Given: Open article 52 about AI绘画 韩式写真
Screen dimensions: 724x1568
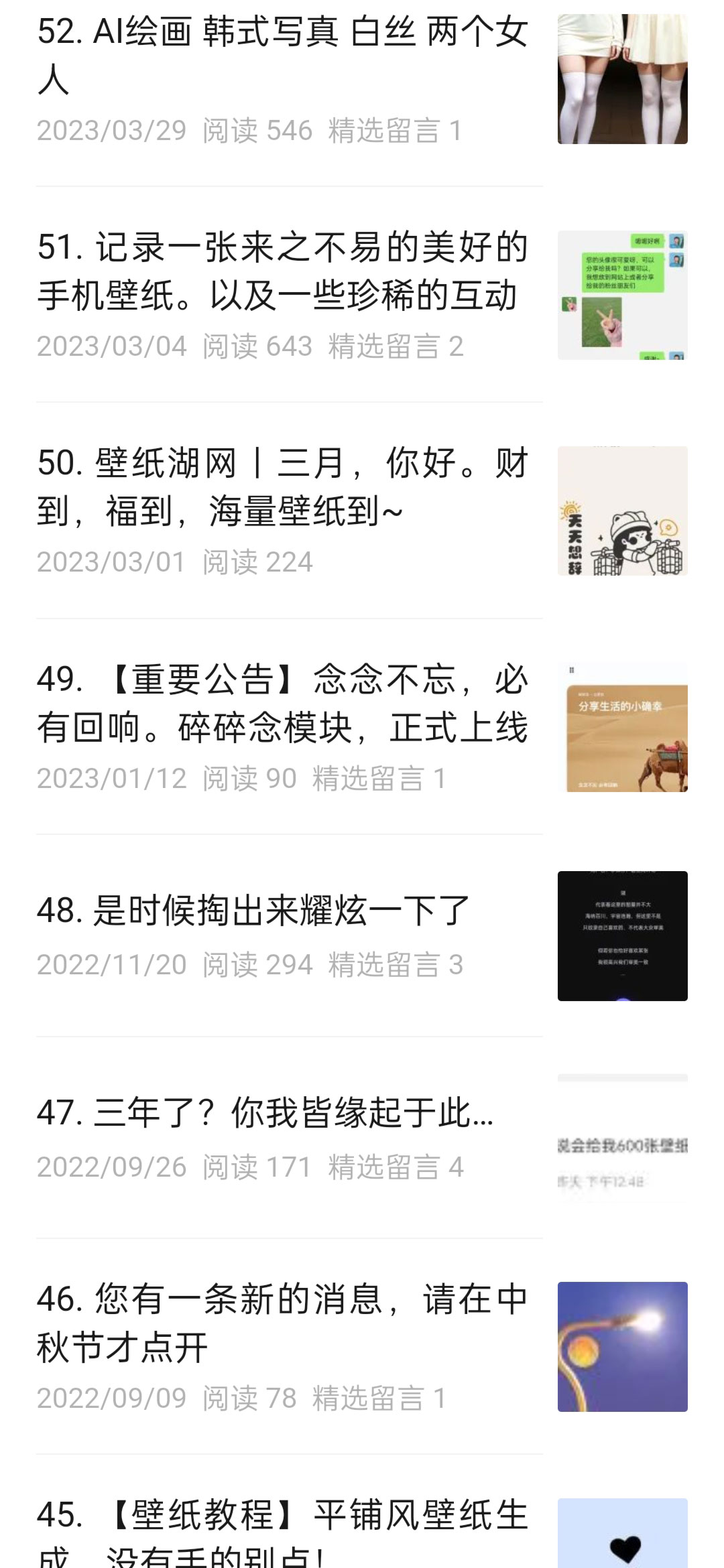Looking at the screenshot, I should [283, 56].
